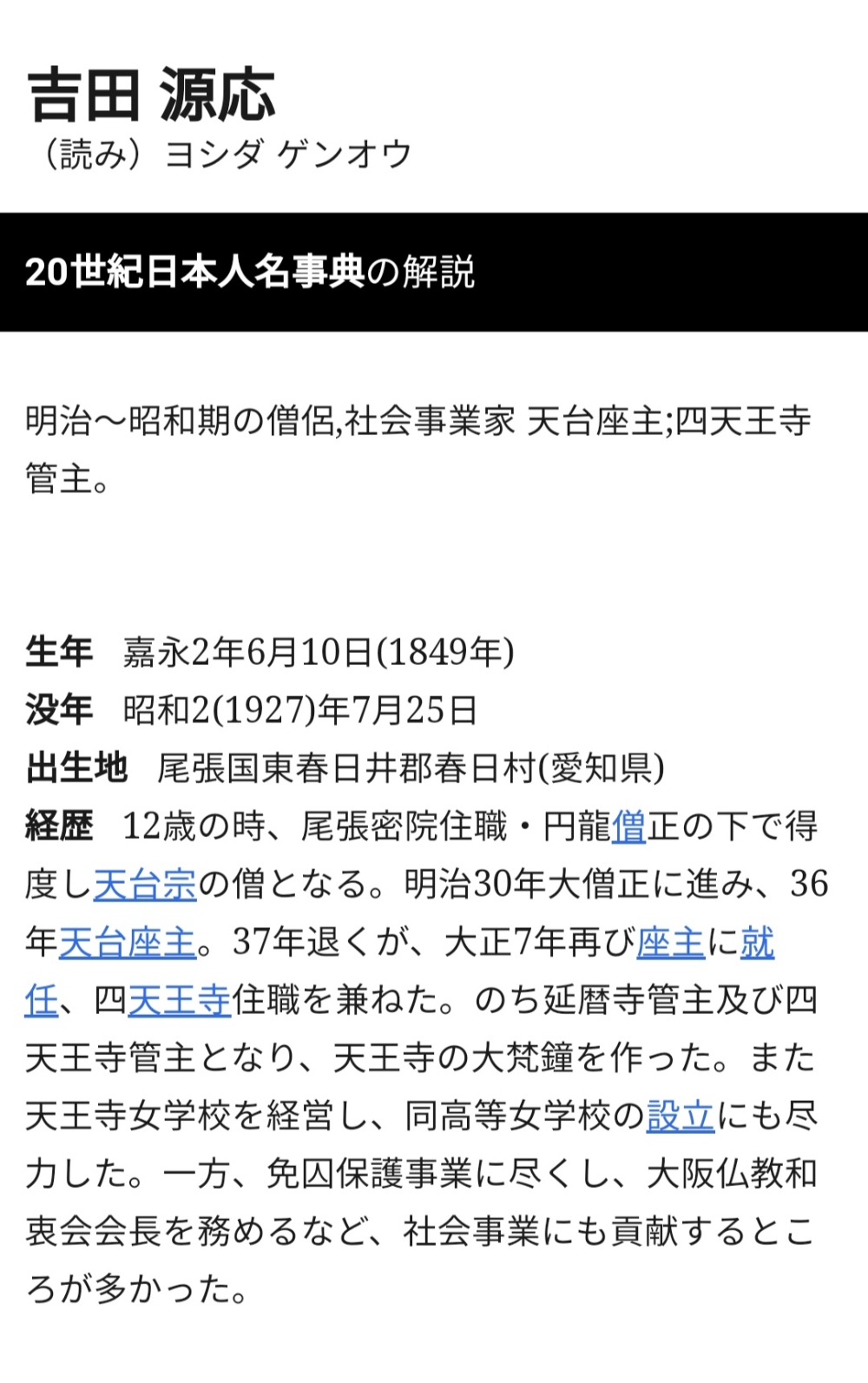Follow the 天台宗 link
The width and height of the screenshot is (868, 1383).
click(x=145, y=885)
